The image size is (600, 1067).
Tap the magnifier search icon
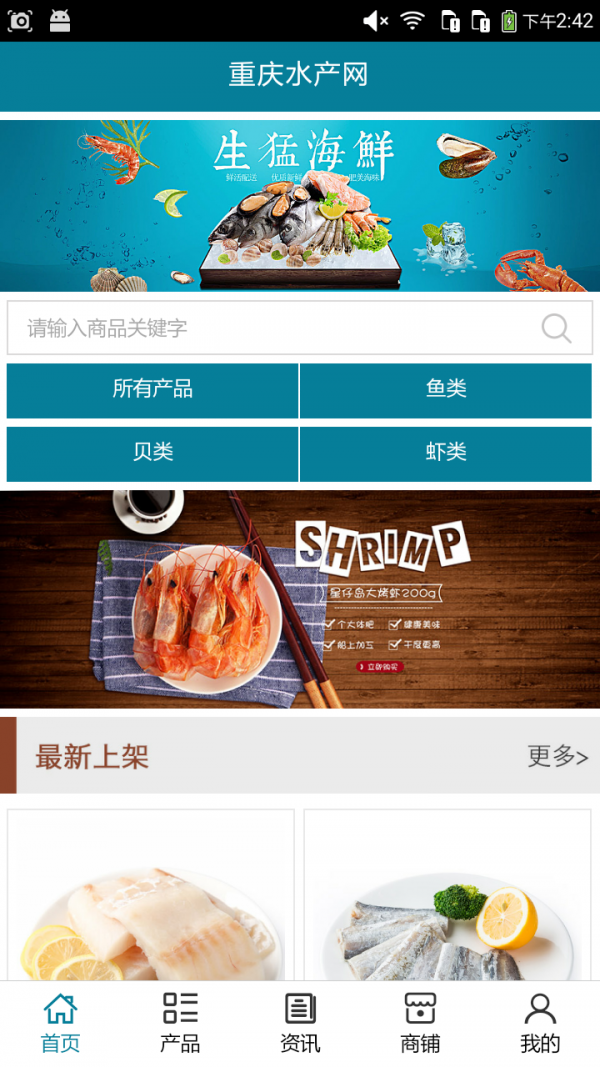point(556,328)
